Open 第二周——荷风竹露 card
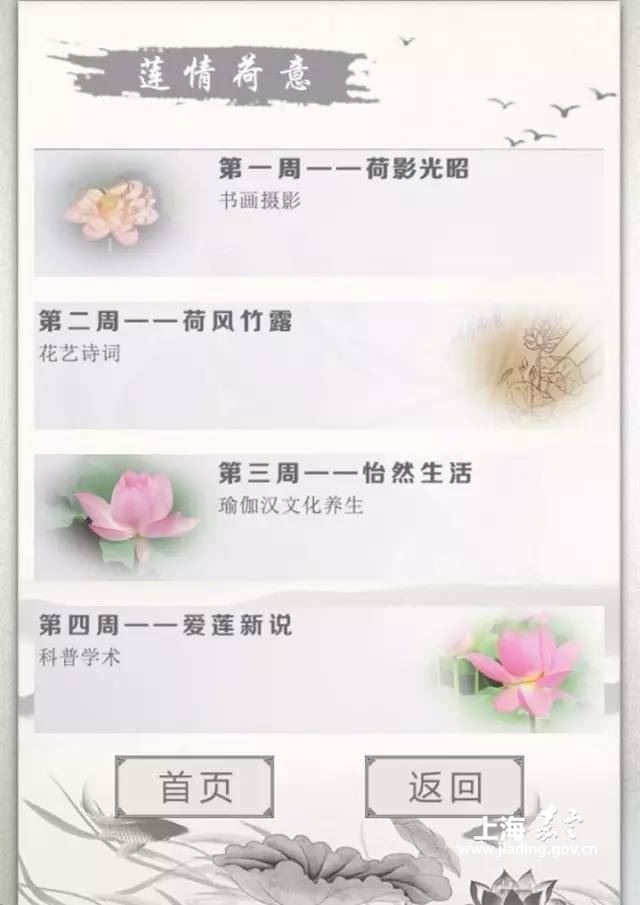Viewport: 640px width, 905px height. point(320,365)
